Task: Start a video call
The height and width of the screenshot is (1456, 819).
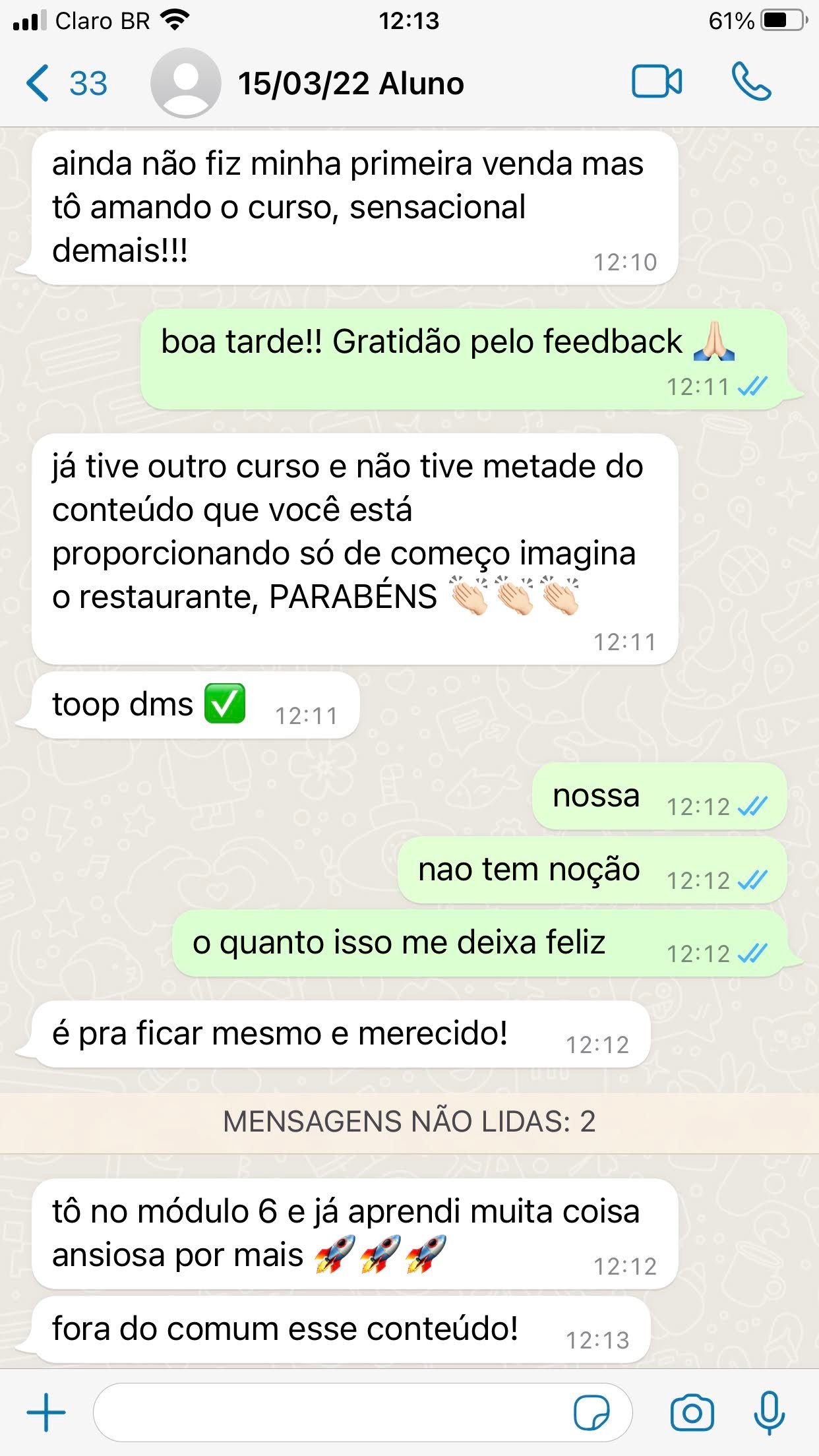Action: point(657,82)
